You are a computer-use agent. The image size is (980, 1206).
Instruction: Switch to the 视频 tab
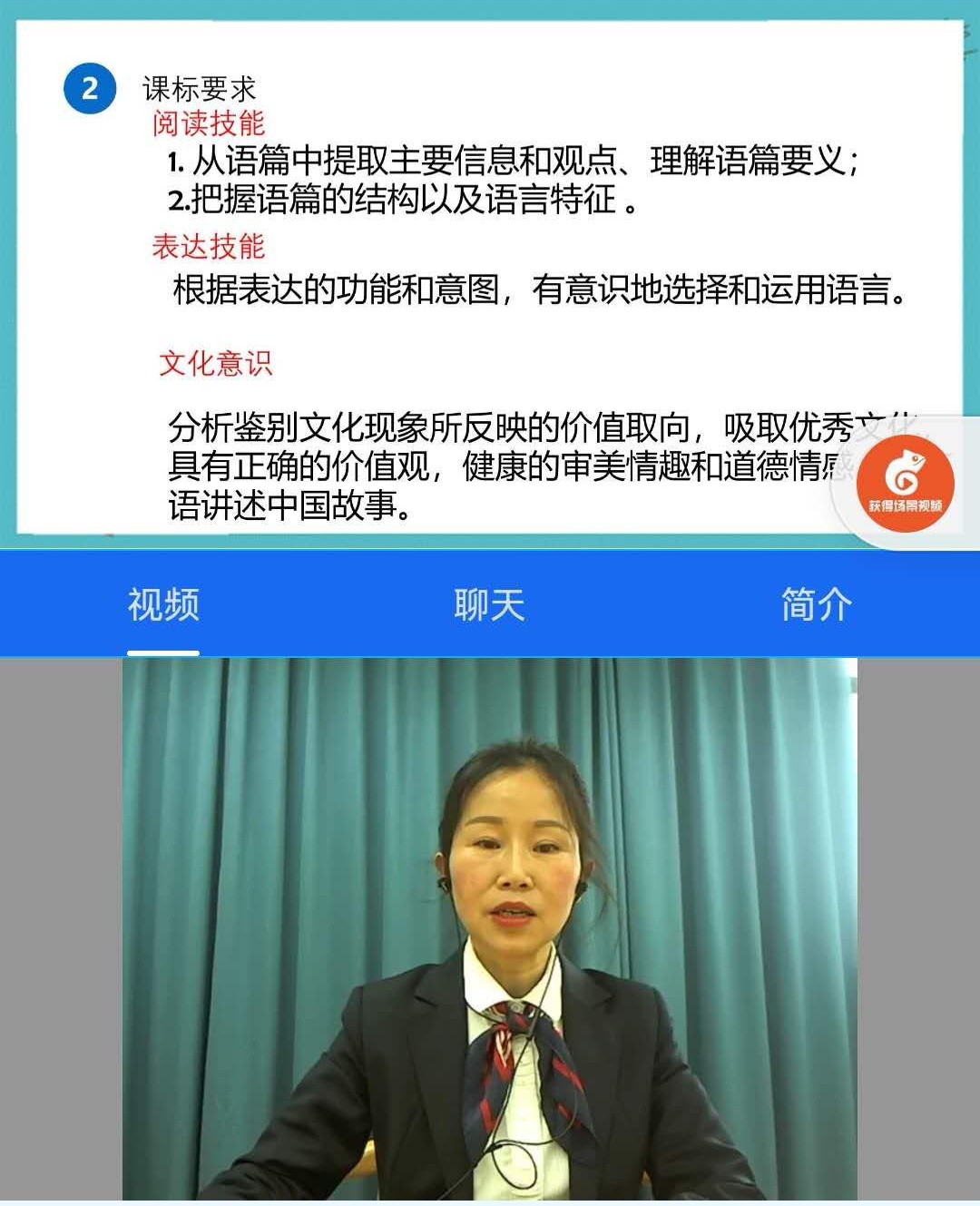pos(163,604)
